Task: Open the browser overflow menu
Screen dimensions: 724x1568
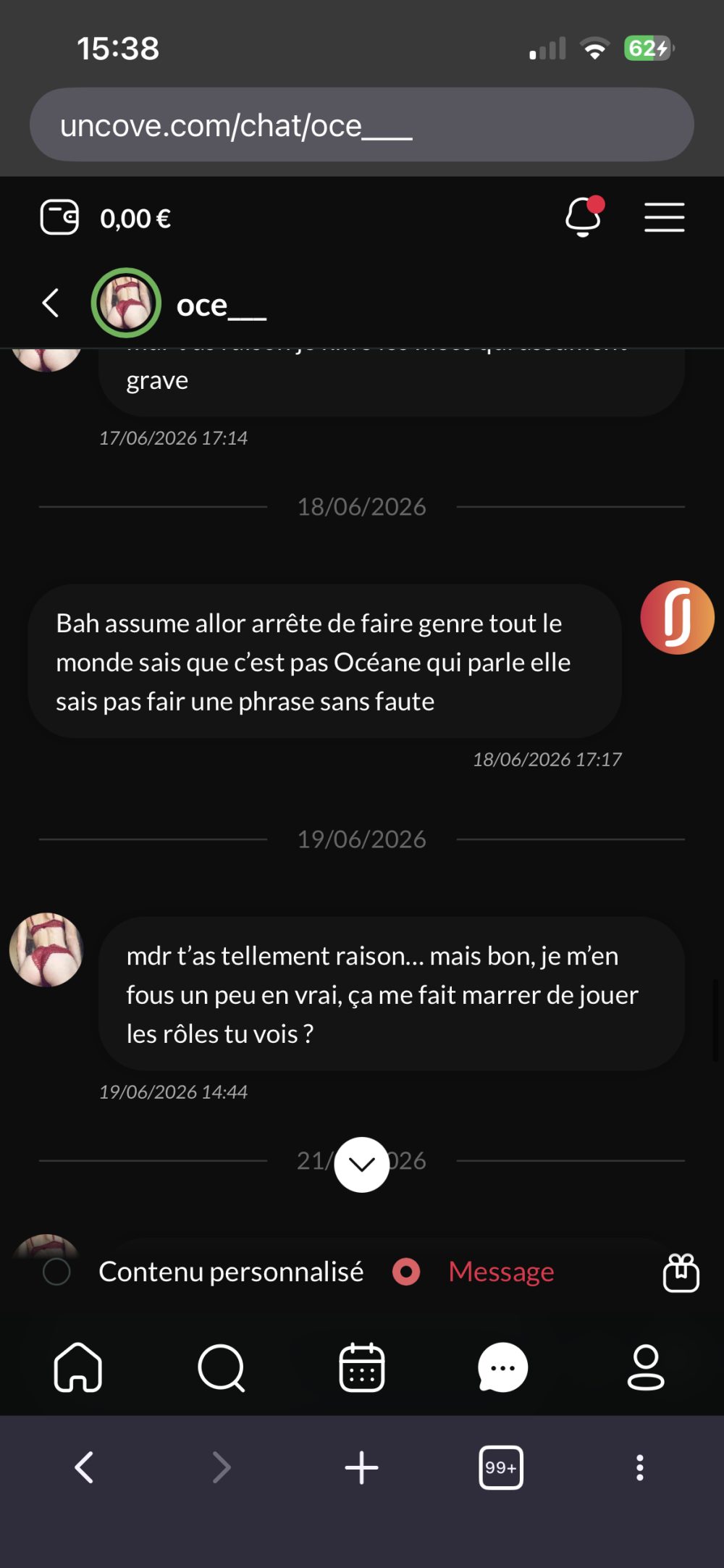Action: (639, 1467)
